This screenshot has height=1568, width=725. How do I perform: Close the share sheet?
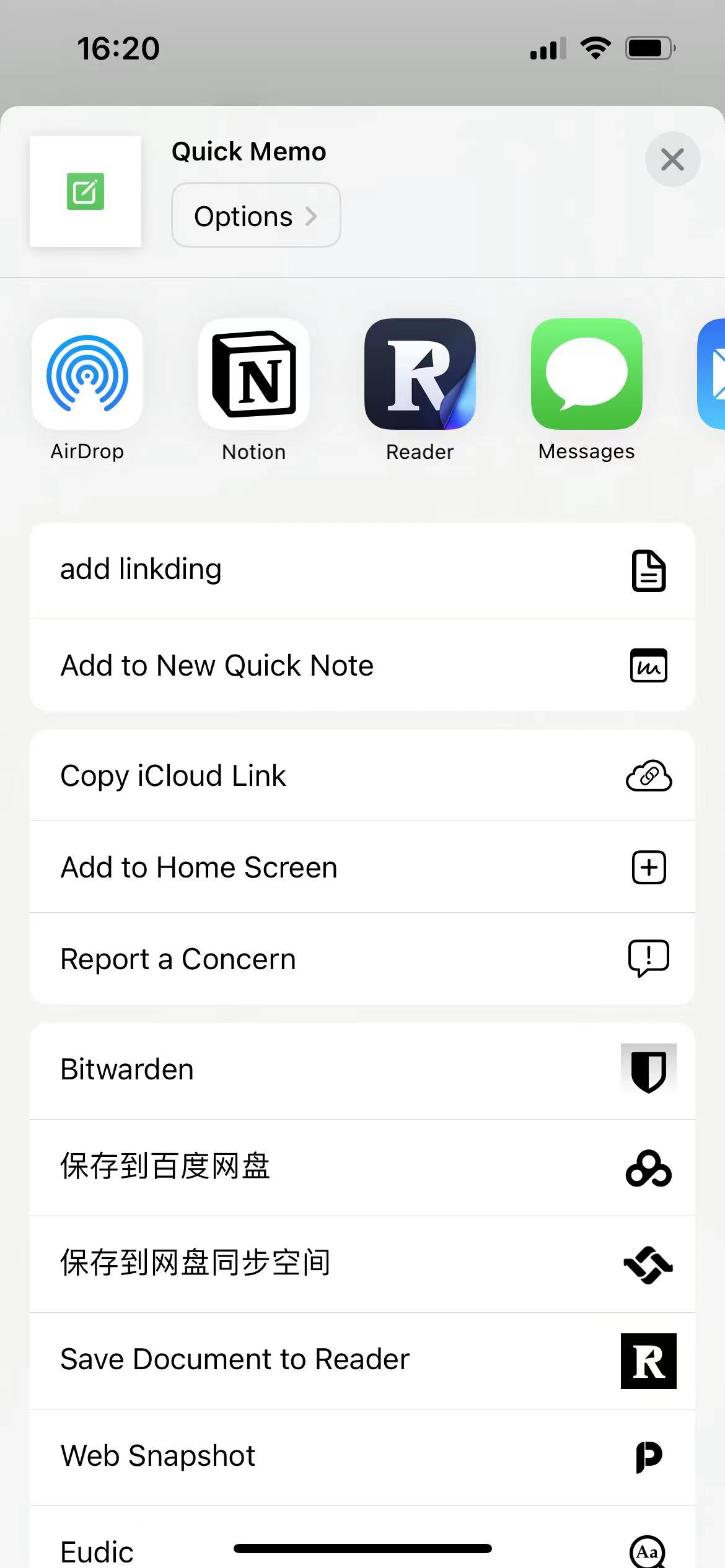click(x=672, y=160)
